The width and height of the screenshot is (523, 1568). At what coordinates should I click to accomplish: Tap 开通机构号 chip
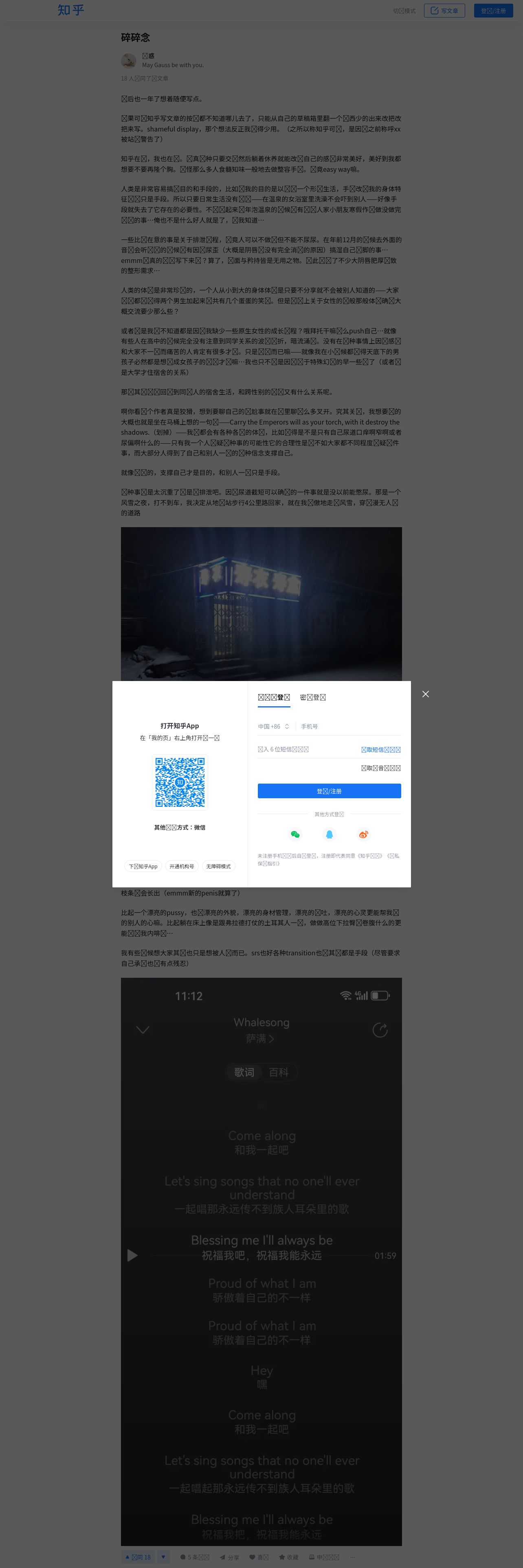click(x=181, y=866)
